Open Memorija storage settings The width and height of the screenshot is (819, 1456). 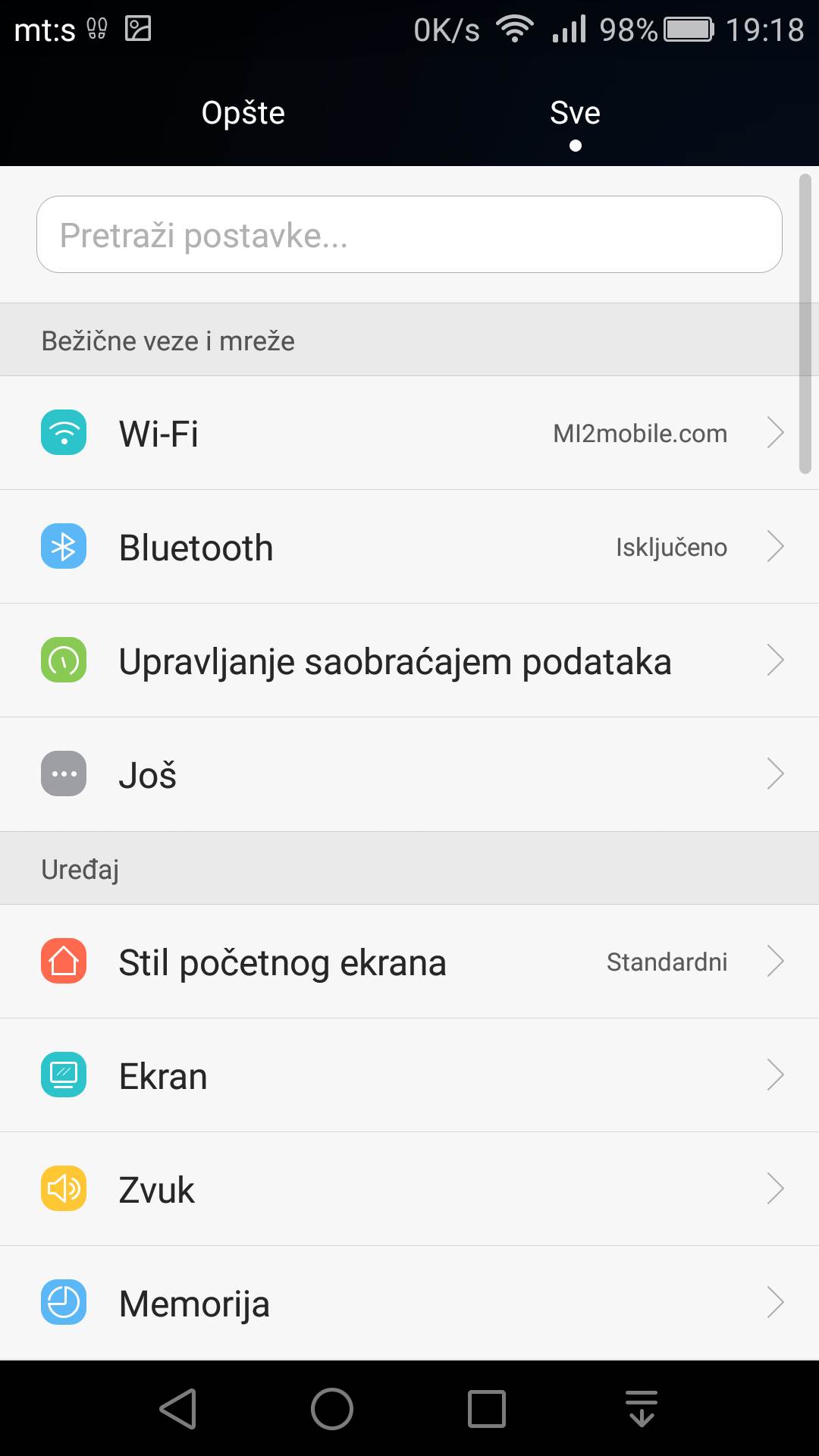pyautogui.click(x=409, y=1304)
